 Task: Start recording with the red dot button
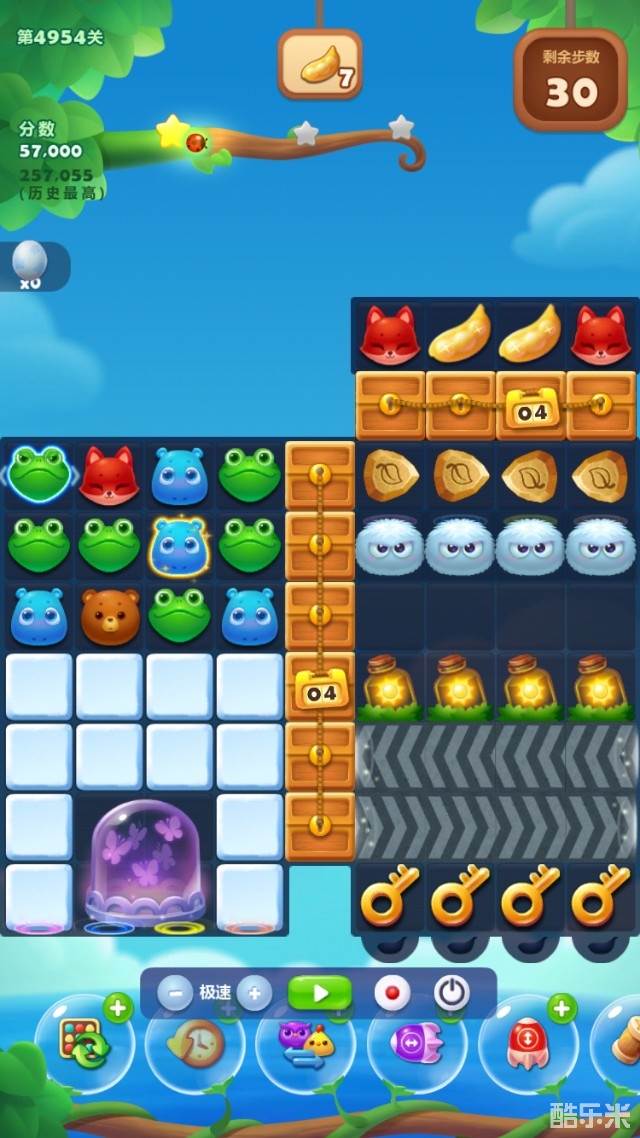(x=392, y=993)
